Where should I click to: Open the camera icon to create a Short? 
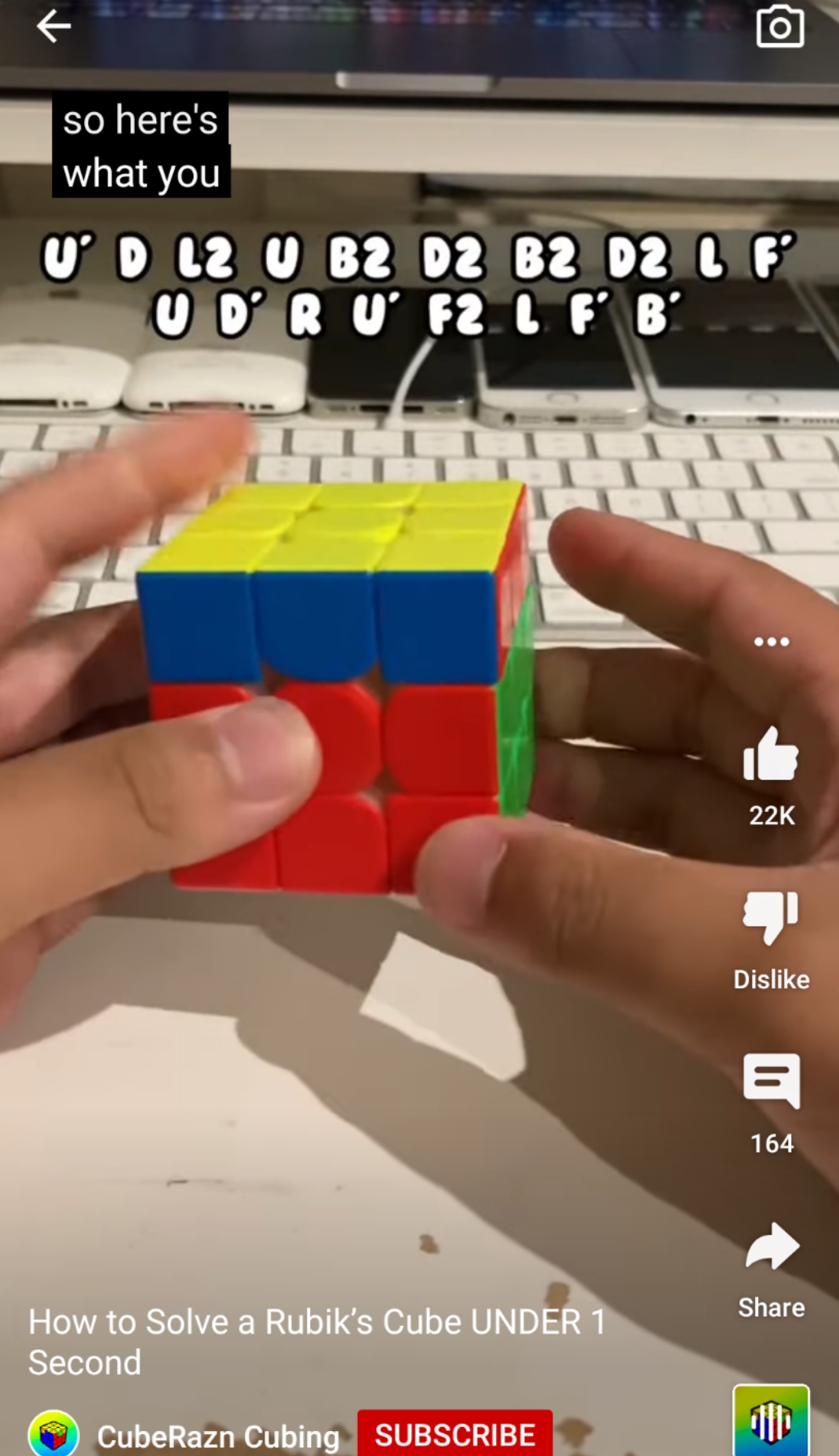pyautogui.click(x=779, y=27)
